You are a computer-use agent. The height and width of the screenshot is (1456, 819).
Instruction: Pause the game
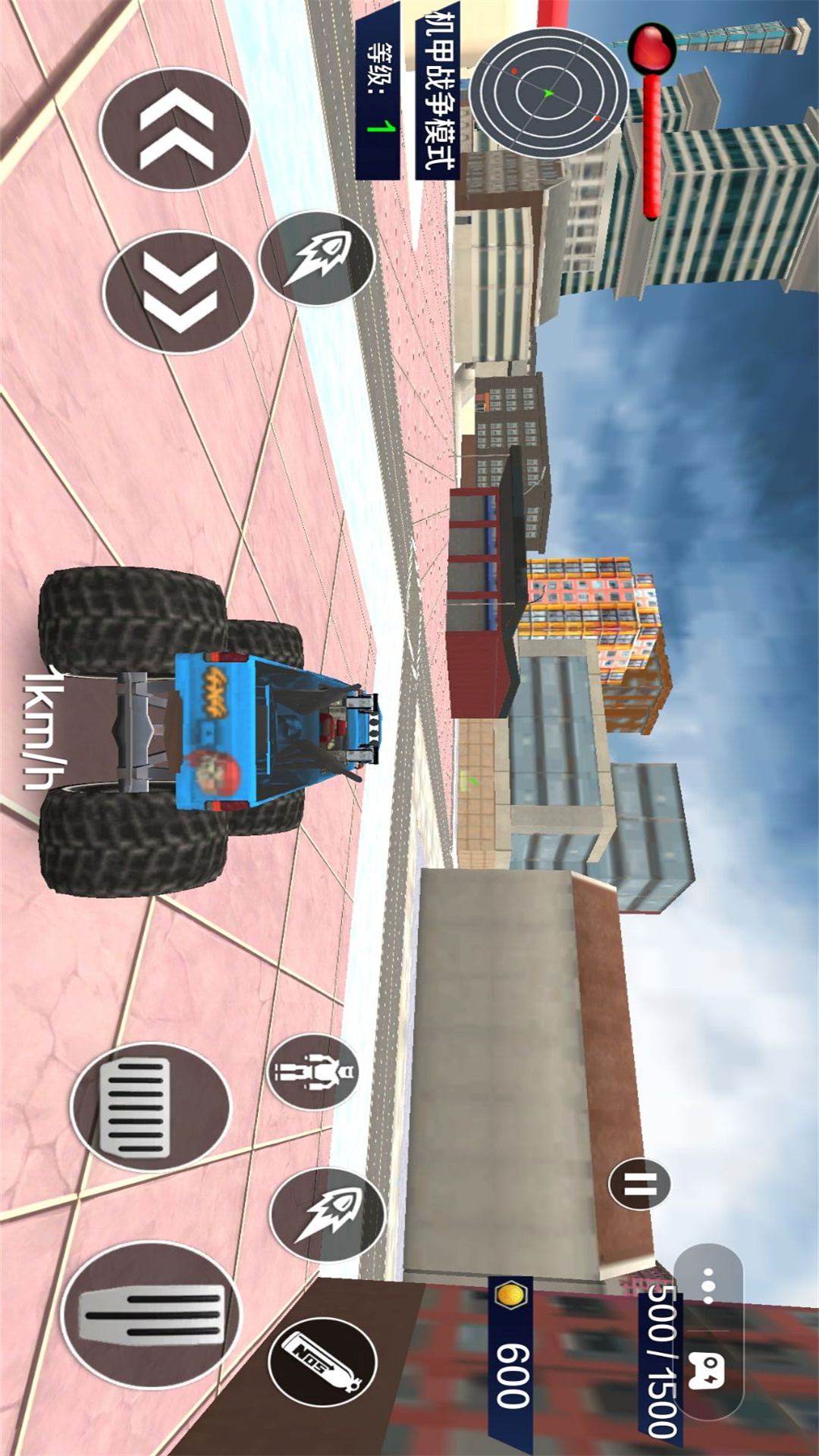(x=639, y=1184)
